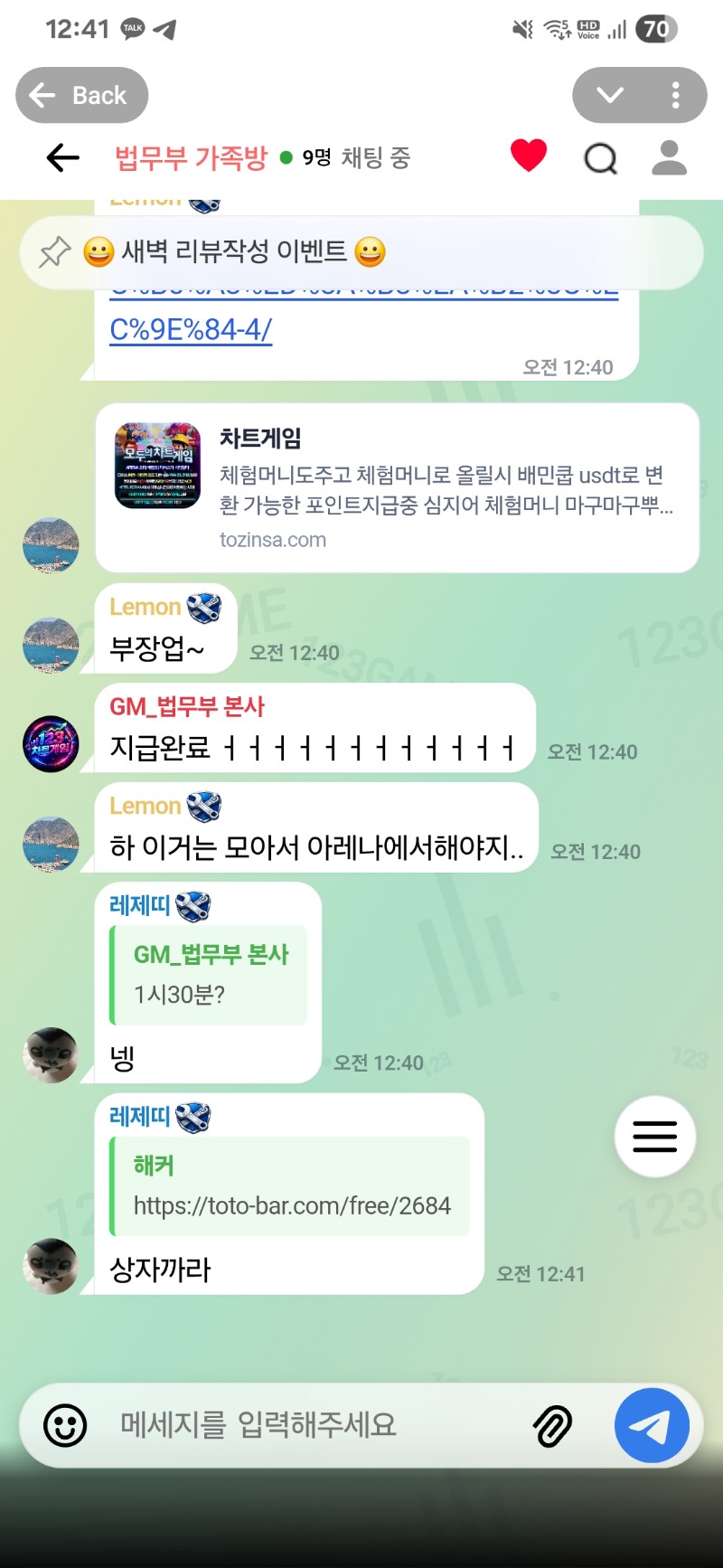
Task: Attach a file with the paperclip
Action: [x=552, y=1426]
